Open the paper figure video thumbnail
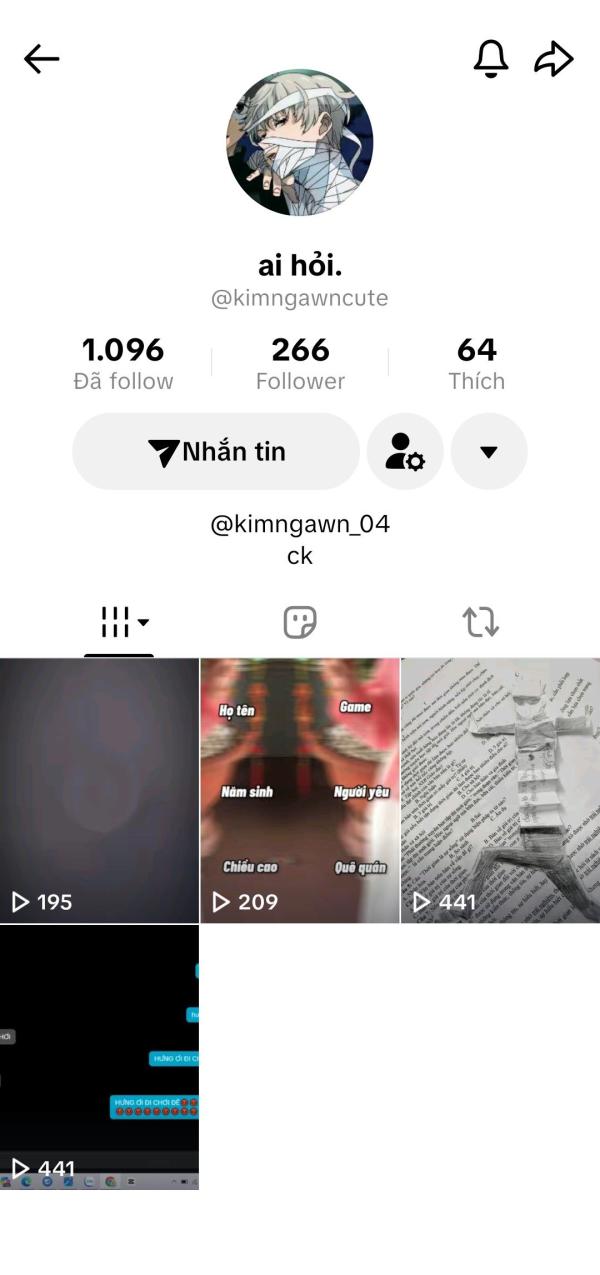600x1275 pixels. click(500, 790)
